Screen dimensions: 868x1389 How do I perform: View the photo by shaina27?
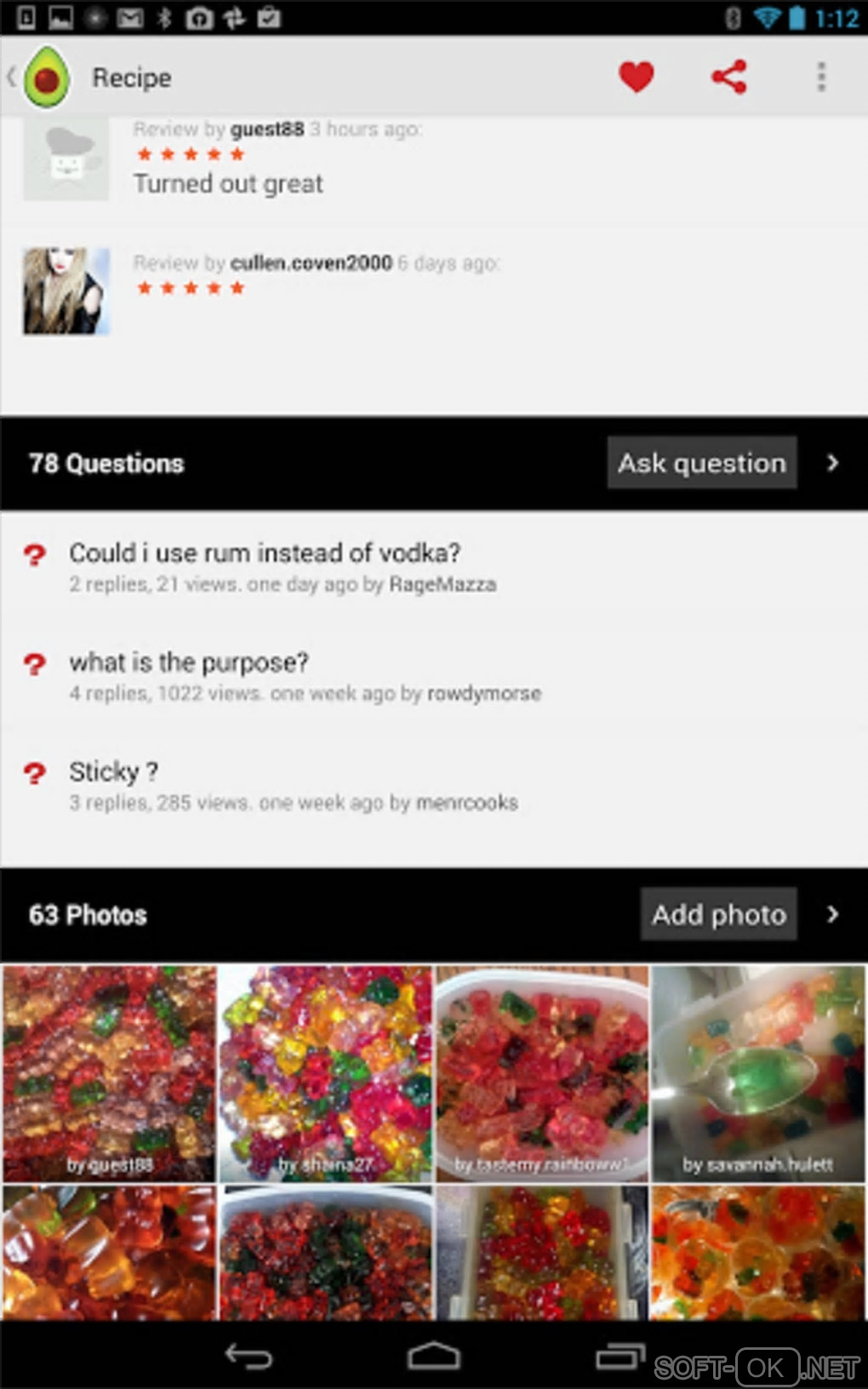tap(326, 1072)
